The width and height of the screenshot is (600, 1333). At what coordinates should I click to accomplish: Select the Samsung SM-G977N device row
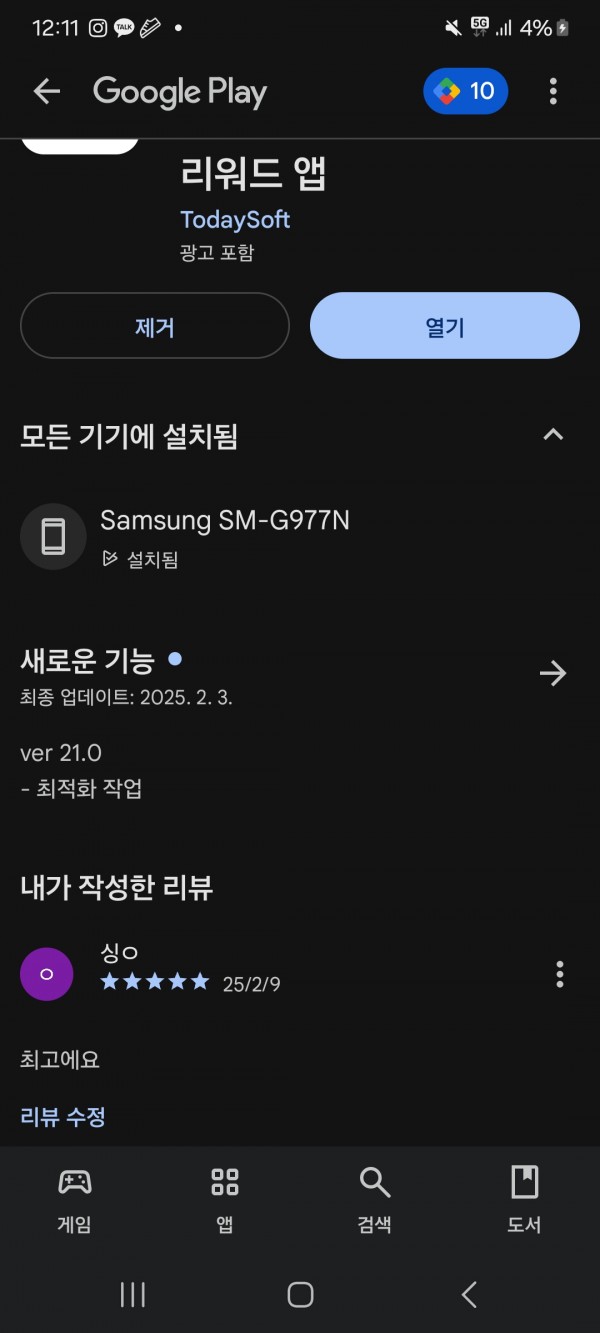[x=300, y=537]
